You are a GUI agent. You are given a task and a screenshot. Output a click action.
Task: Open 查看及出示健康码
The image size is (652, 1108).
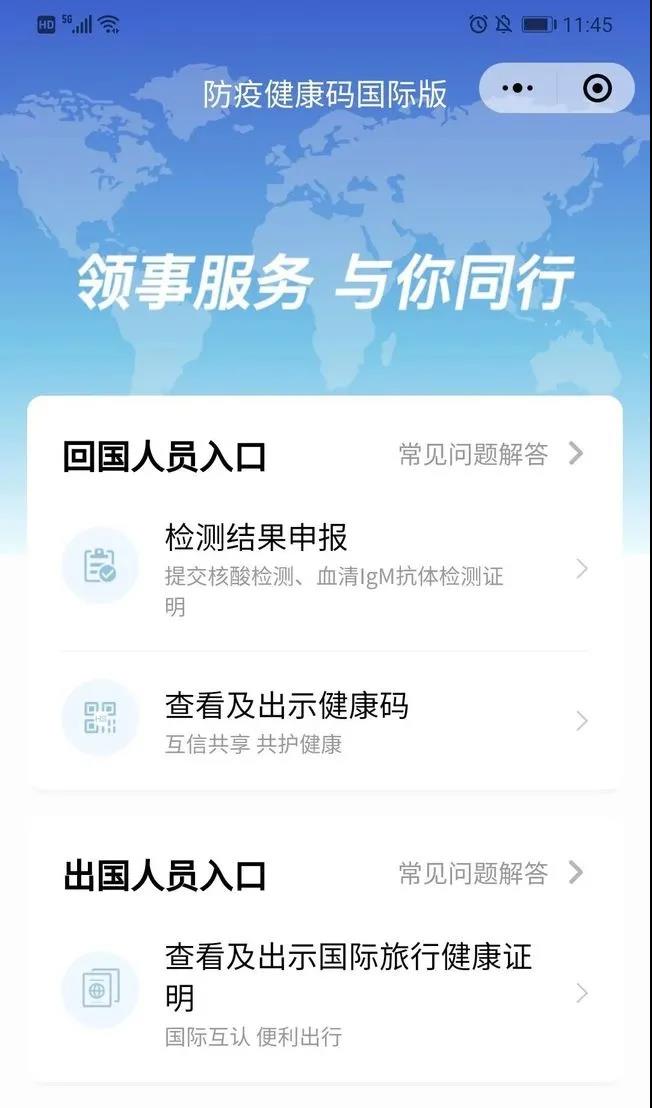tap(325, 720)
